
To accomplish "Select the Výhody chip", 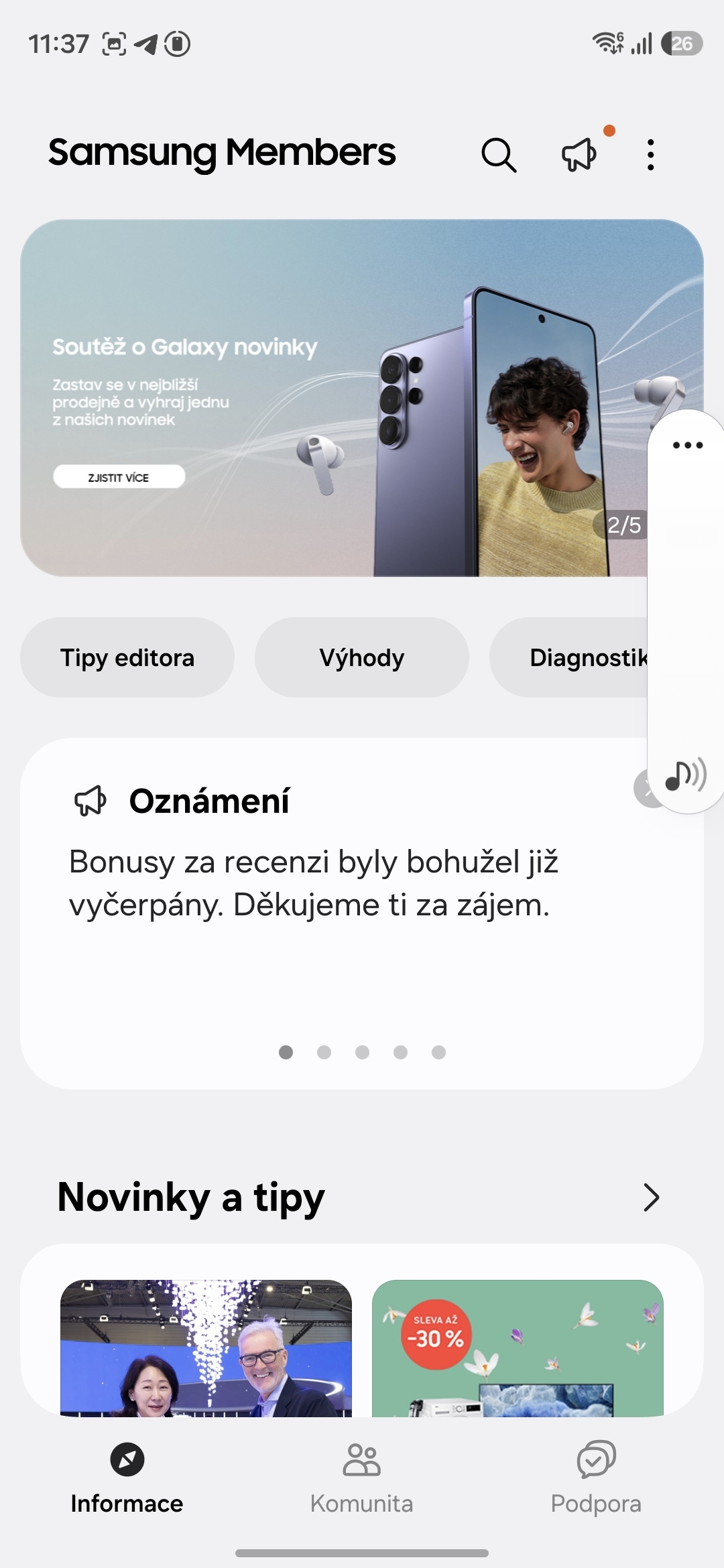I will pyautogui.click(x=361, y=658).
